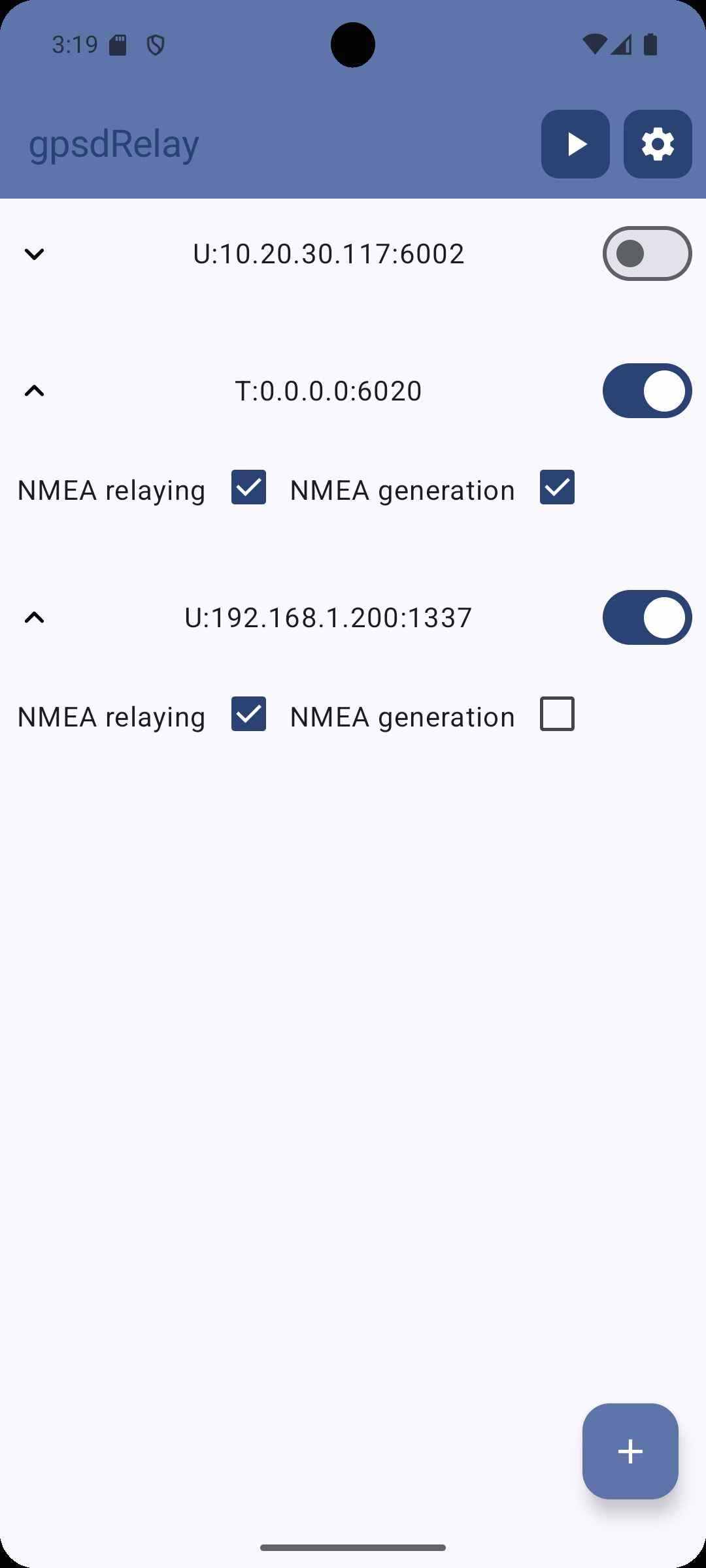Collapse the T:0.0.0.0:6020 entry

34,391
